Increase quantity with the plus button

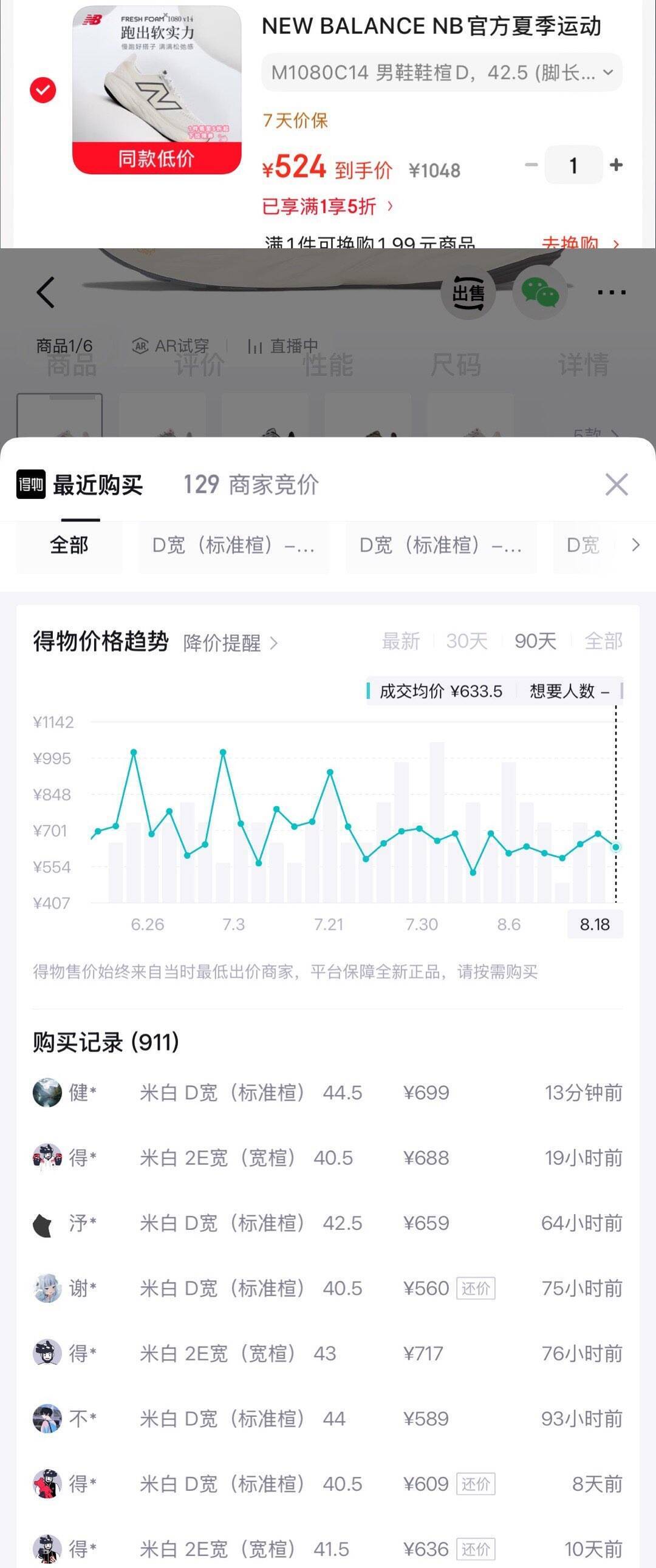[x=616, y=165]
